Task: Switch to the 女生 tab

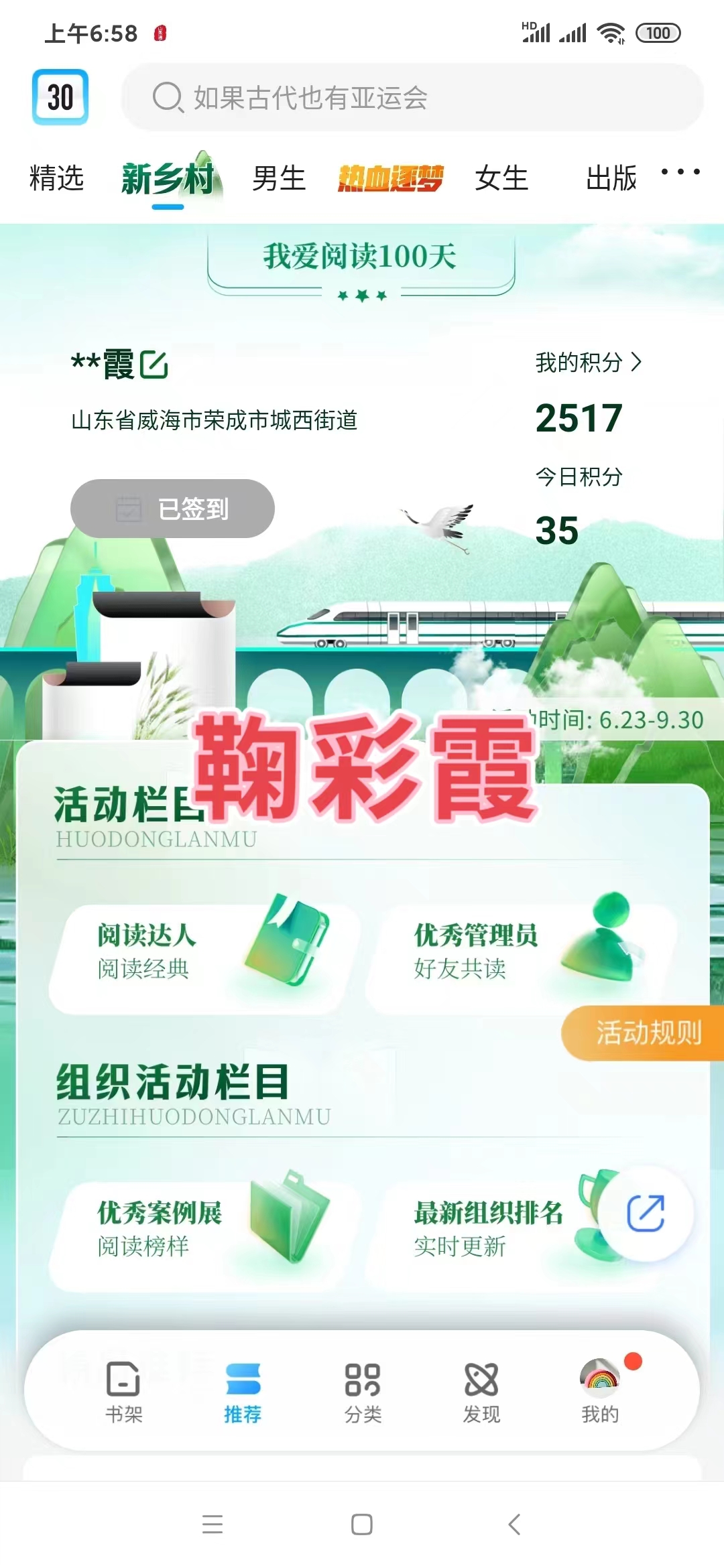Action: click(x=501, y=178)
